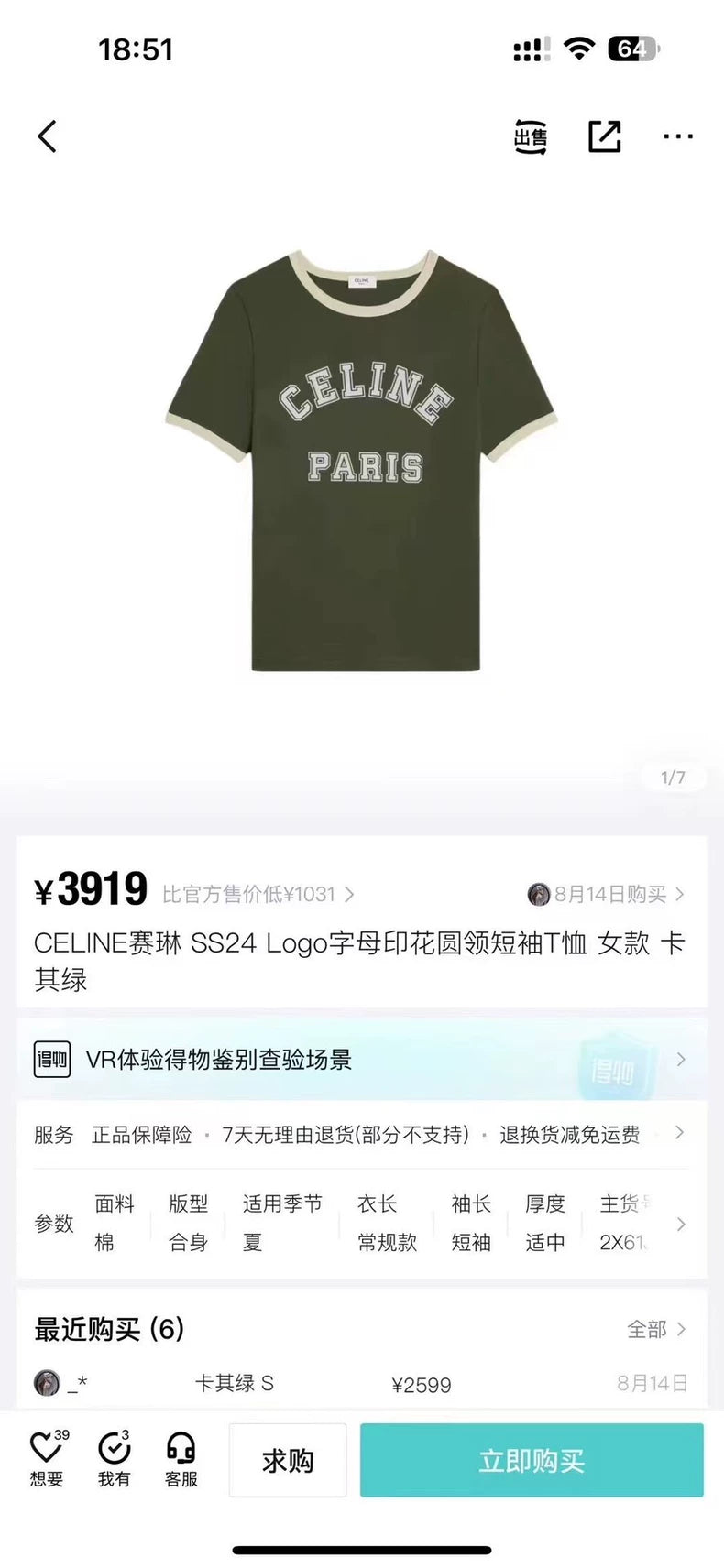Tap the 出售 resell icon

click(530, 136)
